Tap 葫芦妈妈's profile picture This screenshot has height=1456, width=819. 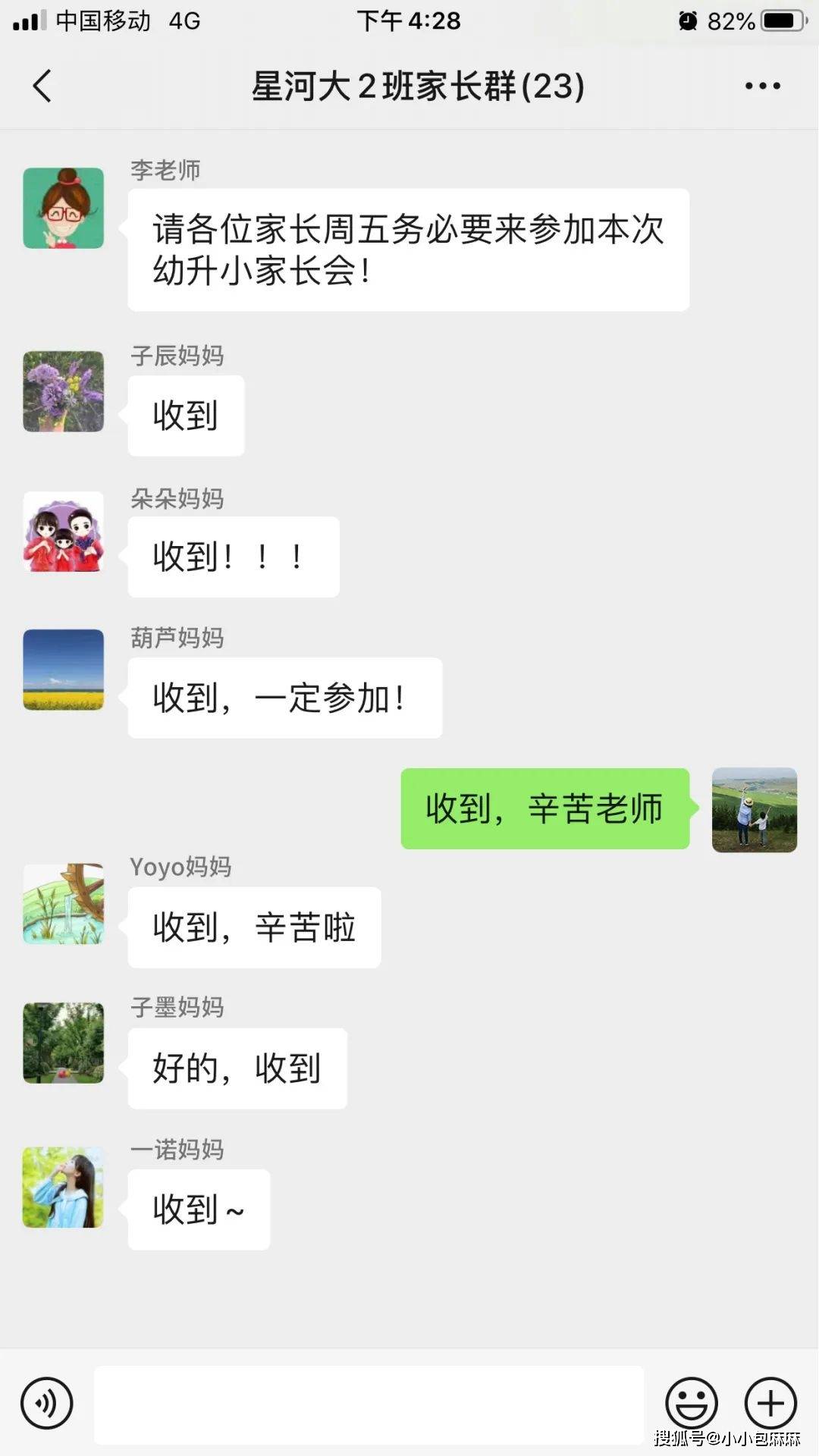pos(64,670)
